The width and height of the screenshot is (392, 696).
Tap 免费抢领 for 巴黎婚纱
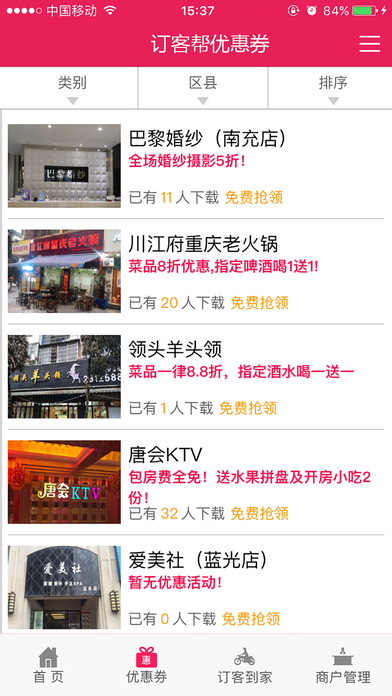coord(254,198)
